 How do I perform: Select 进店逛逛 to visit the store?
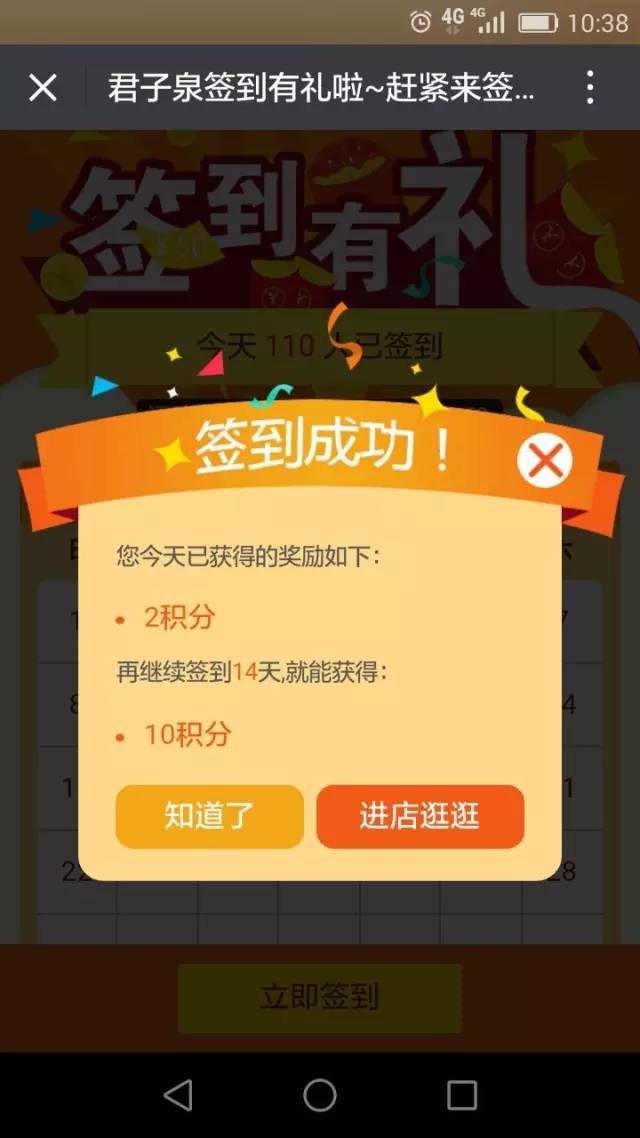[420, 816]
